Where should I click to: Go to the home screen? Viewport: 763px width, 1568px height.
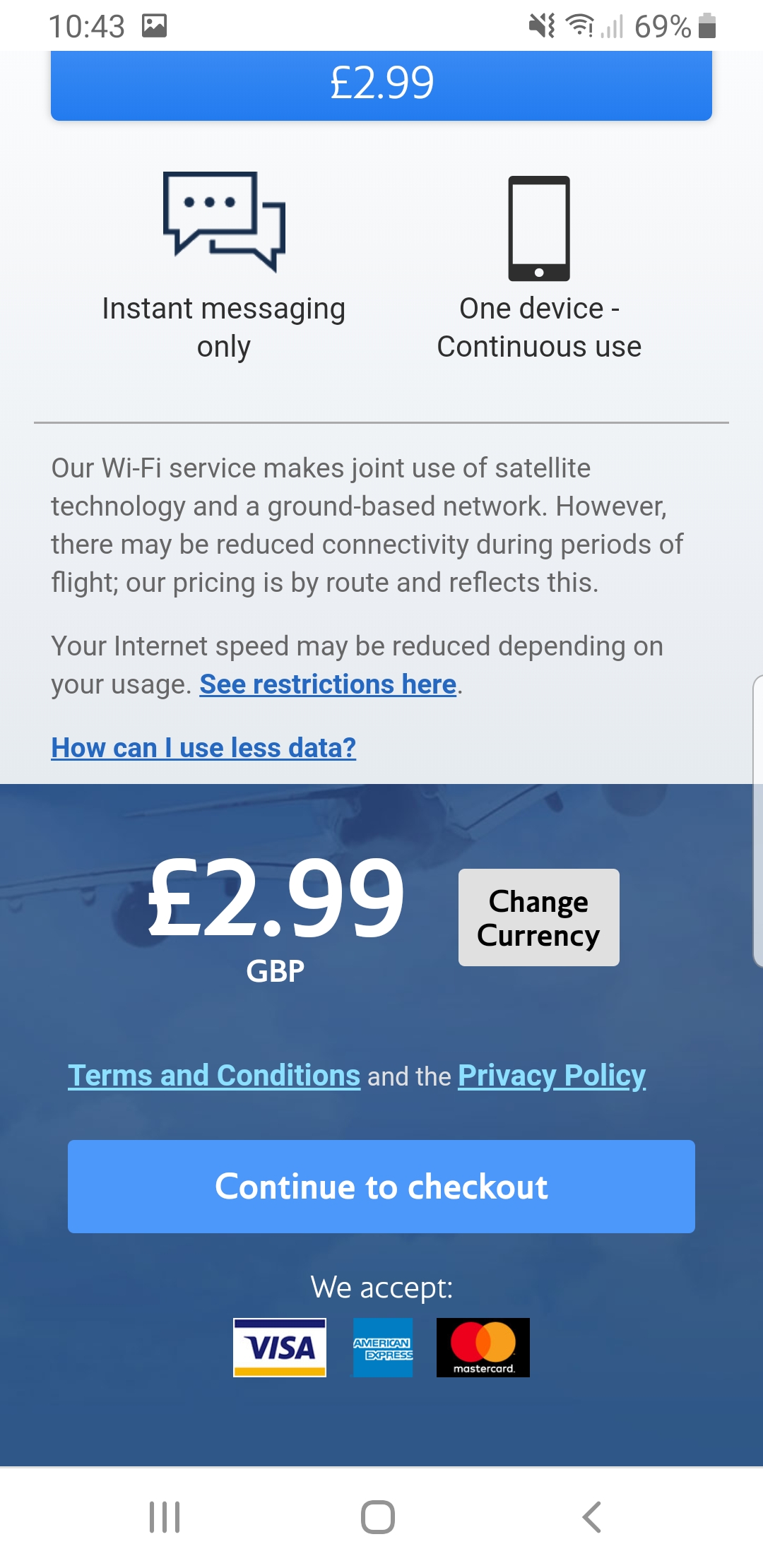(378, 1516)
